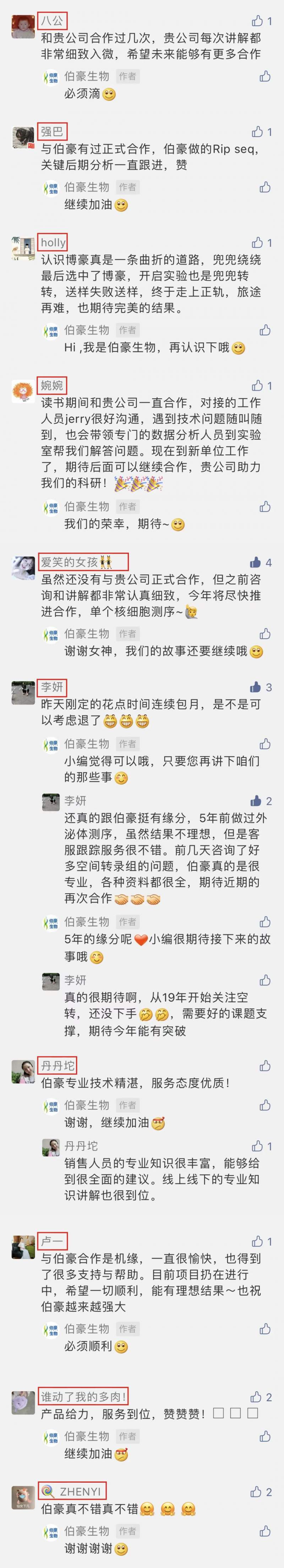Like 丹丹坨's reply about 销售人员

tap(258, 1146)
